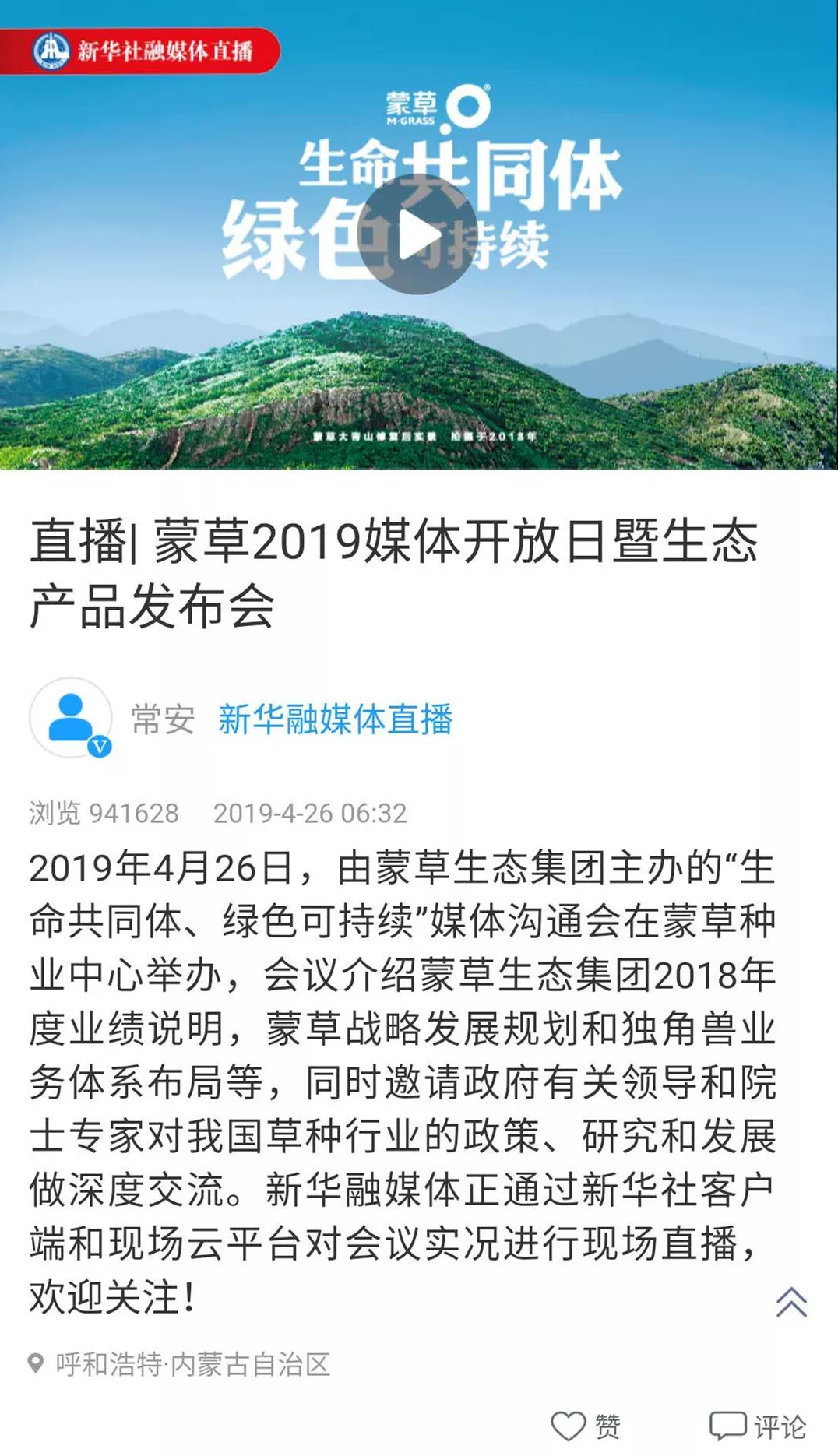Open the 新华融媒体直播 channel link
Viewport: 838px width, 1456px height.
335,719
